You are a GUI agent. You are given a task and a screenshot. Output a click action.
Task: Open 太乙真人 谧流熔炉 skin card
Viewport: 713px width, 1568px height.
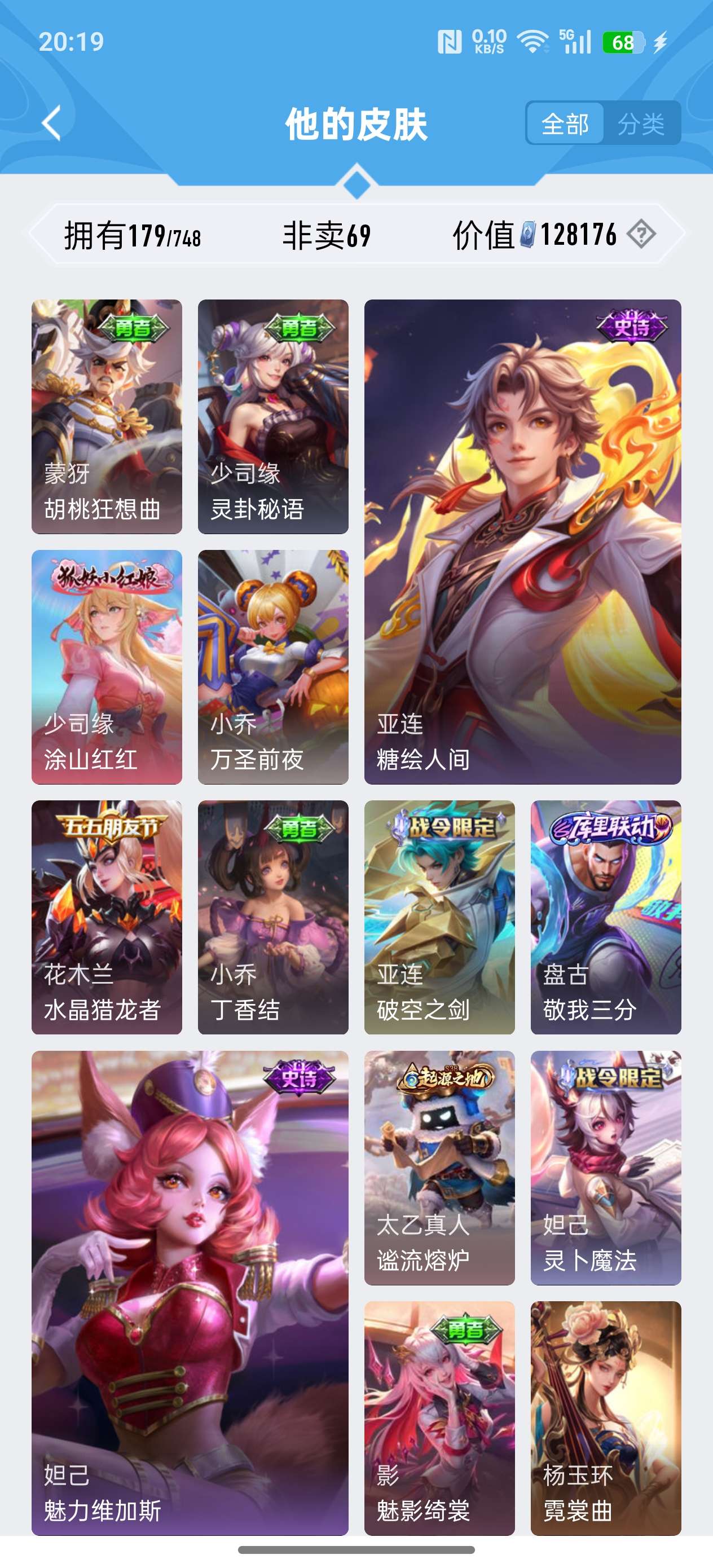pos(439,1168)
